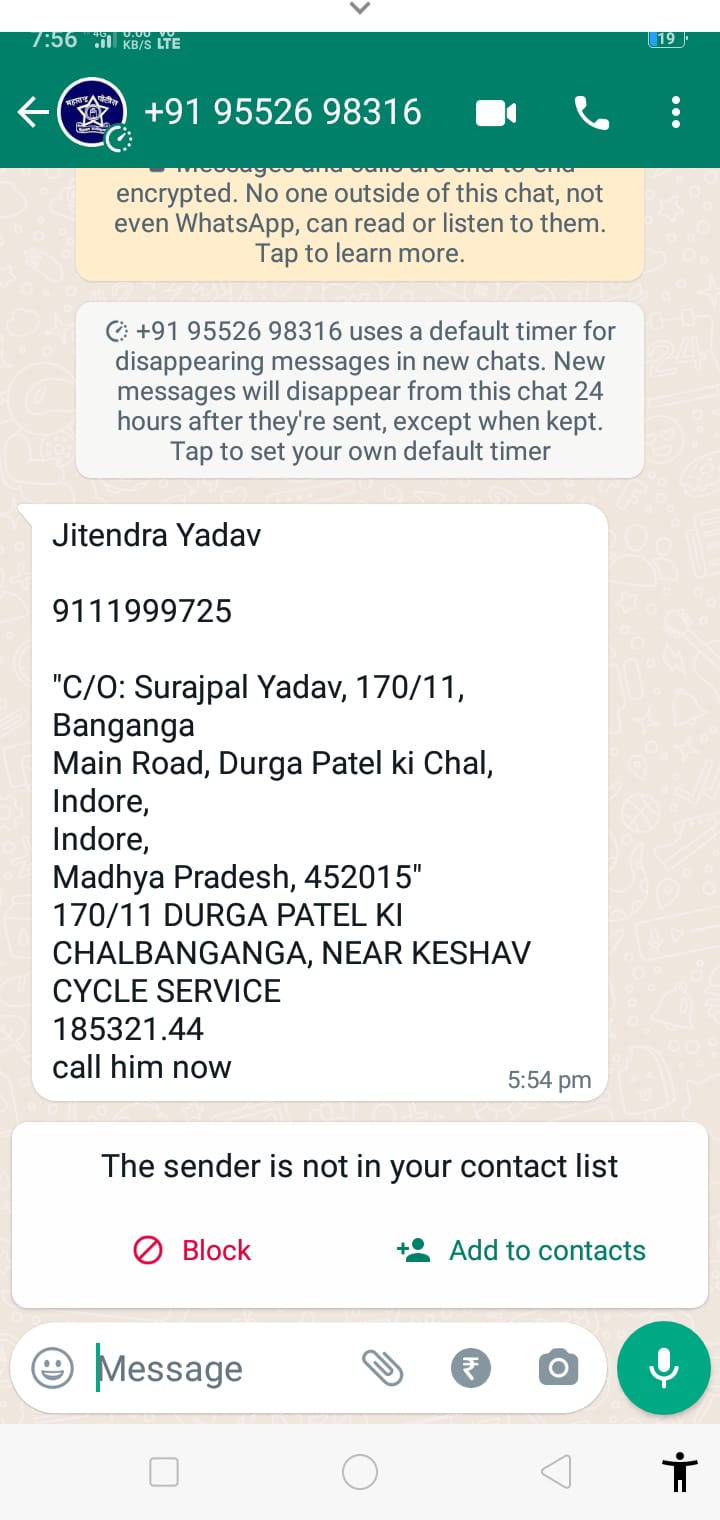Open contact info for +91 95526 98316
This screenshot has width=720, height=1520.
click(x=282, y=112)
